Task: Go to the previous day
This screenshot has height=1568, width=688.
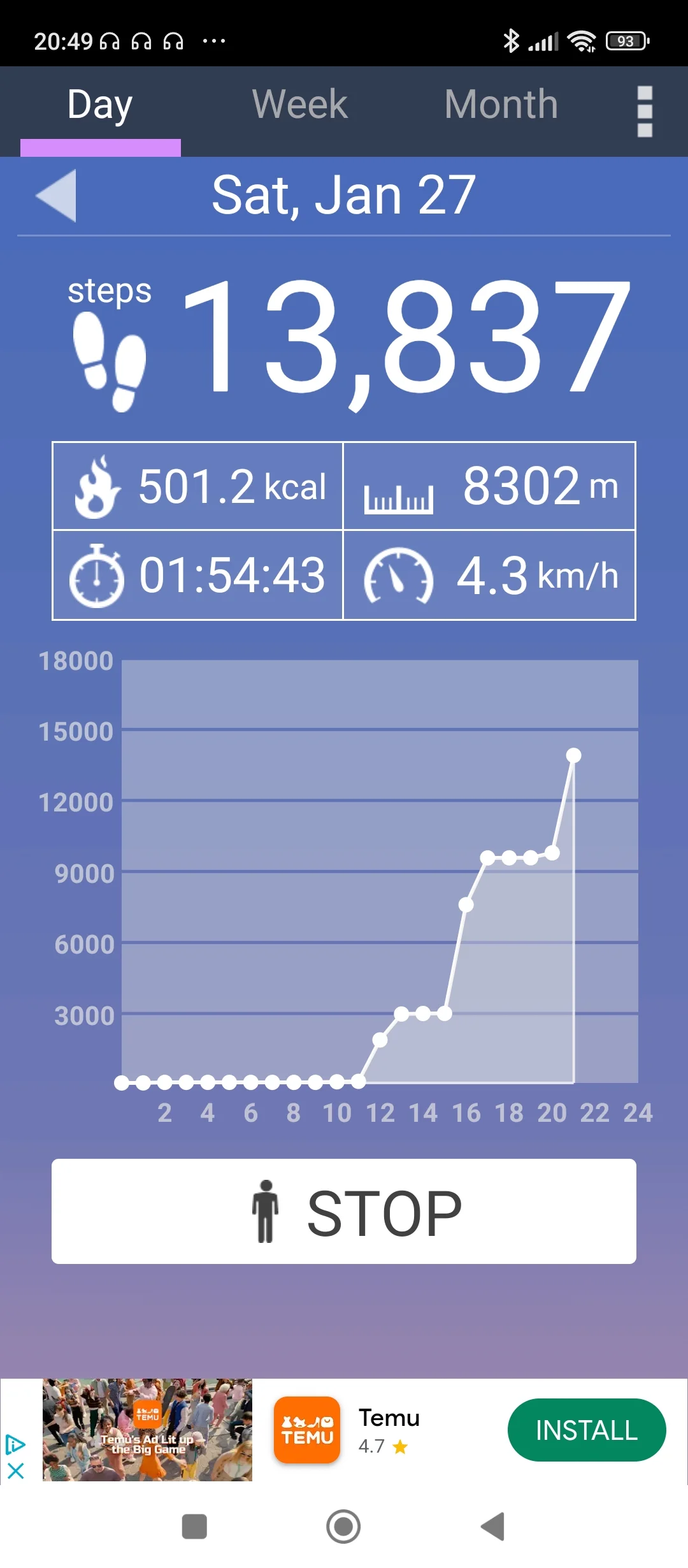Action: point(57,196)
